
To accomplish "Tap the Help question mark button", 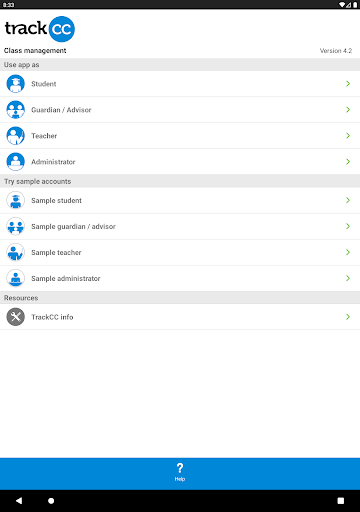I will (180, 472).
